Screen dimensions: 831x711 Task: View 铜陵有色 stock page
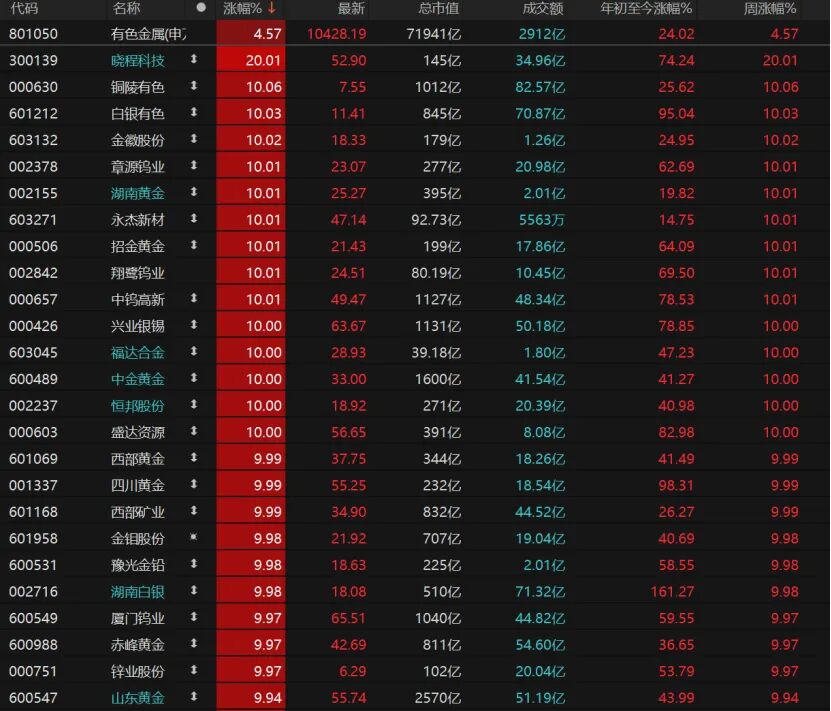click(138, 87)
